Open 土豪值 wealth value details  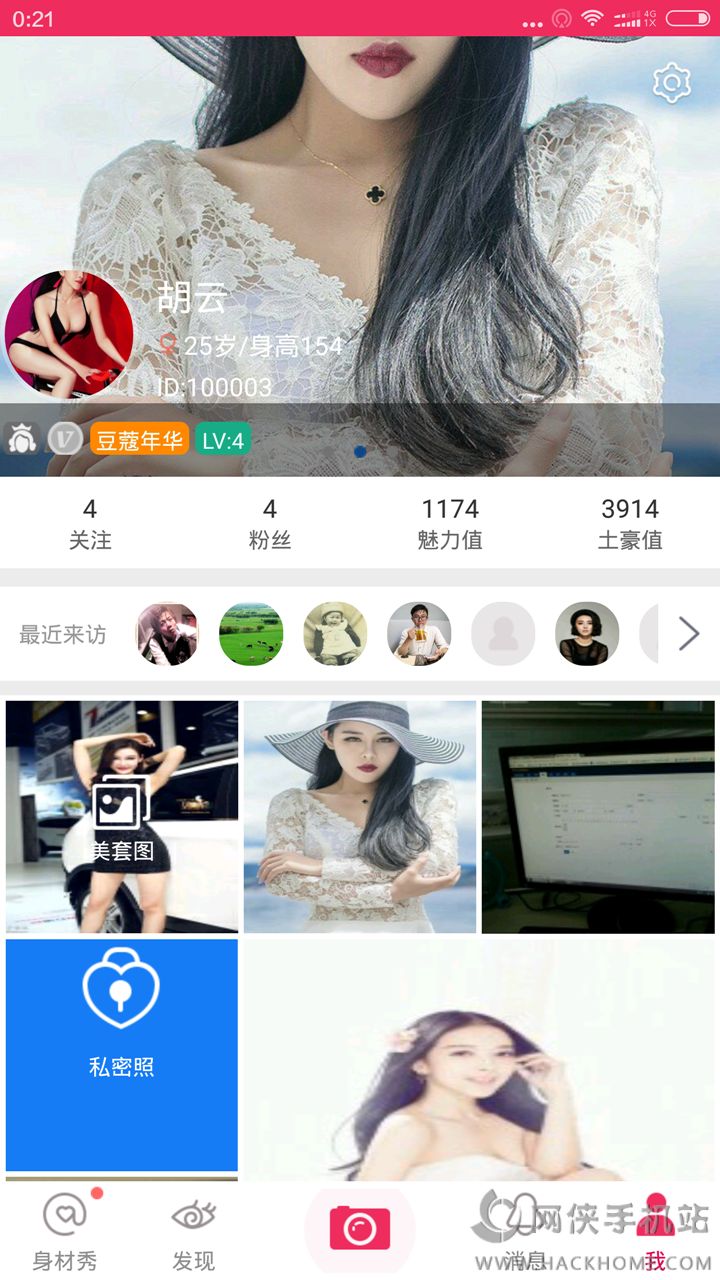pos(630,524)
